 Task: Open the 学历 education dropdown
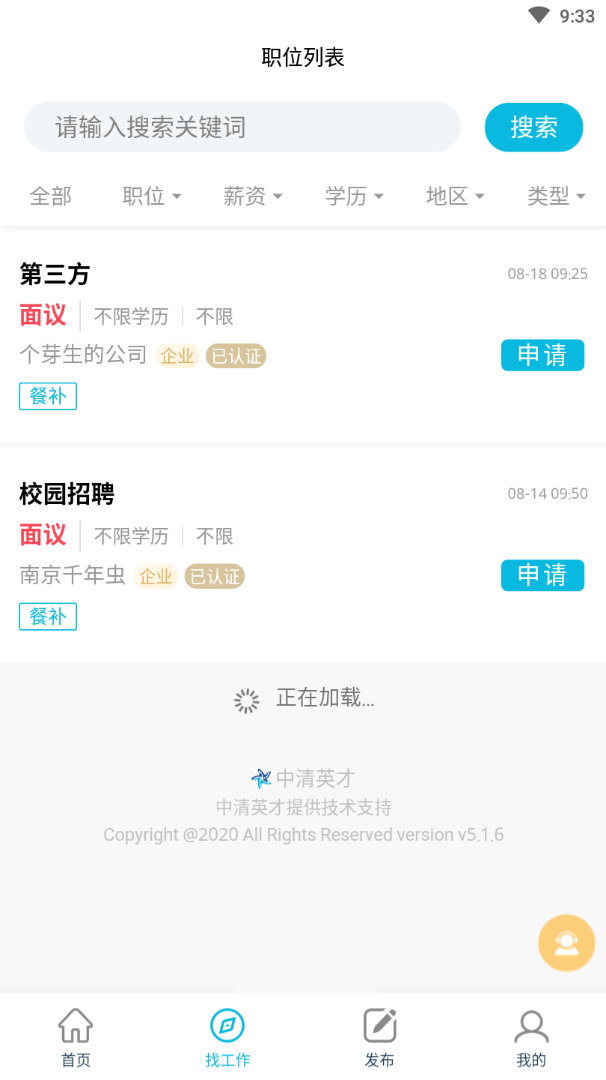[x=354, y=196]
